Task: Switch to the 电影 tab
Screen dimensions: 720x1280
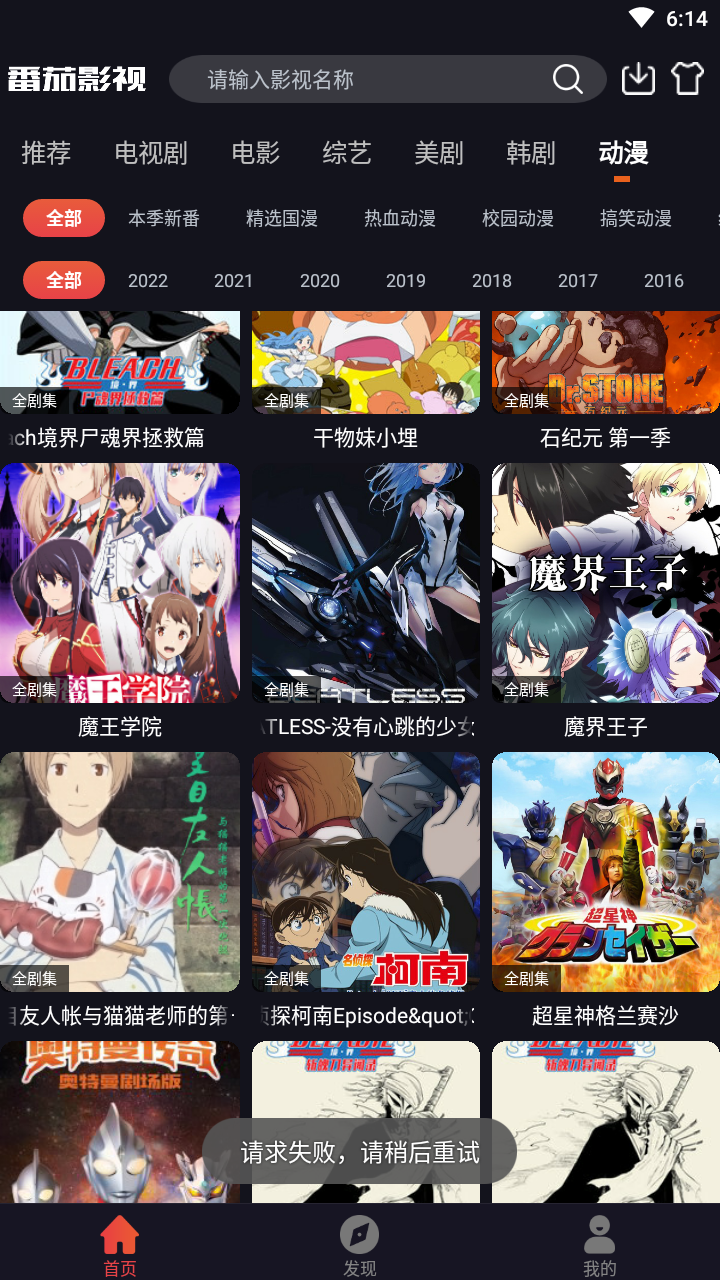Action: pos(255,153)
